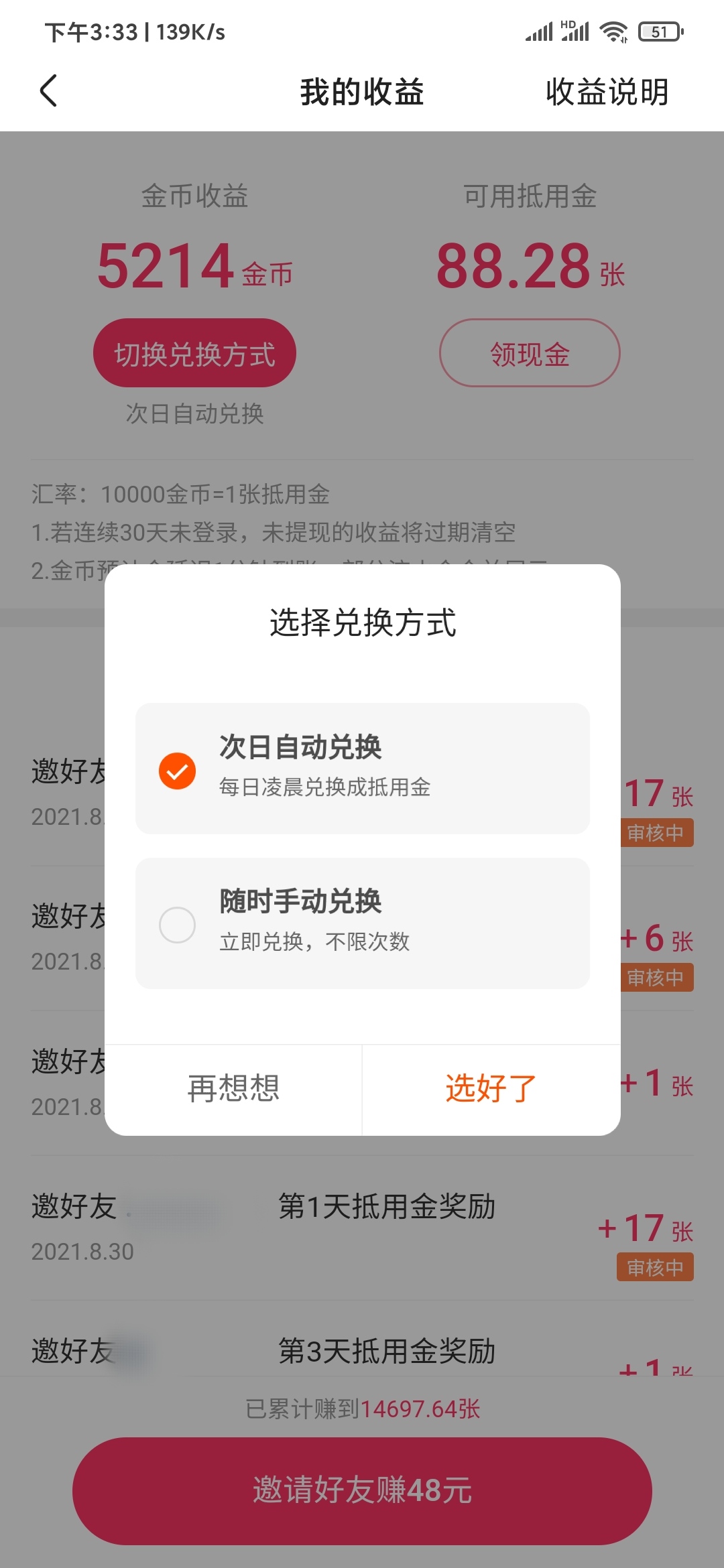The image size is (724, 1568).
Task: Select the 次日自动兑换 auto exchange option
Action: [362, 771]
